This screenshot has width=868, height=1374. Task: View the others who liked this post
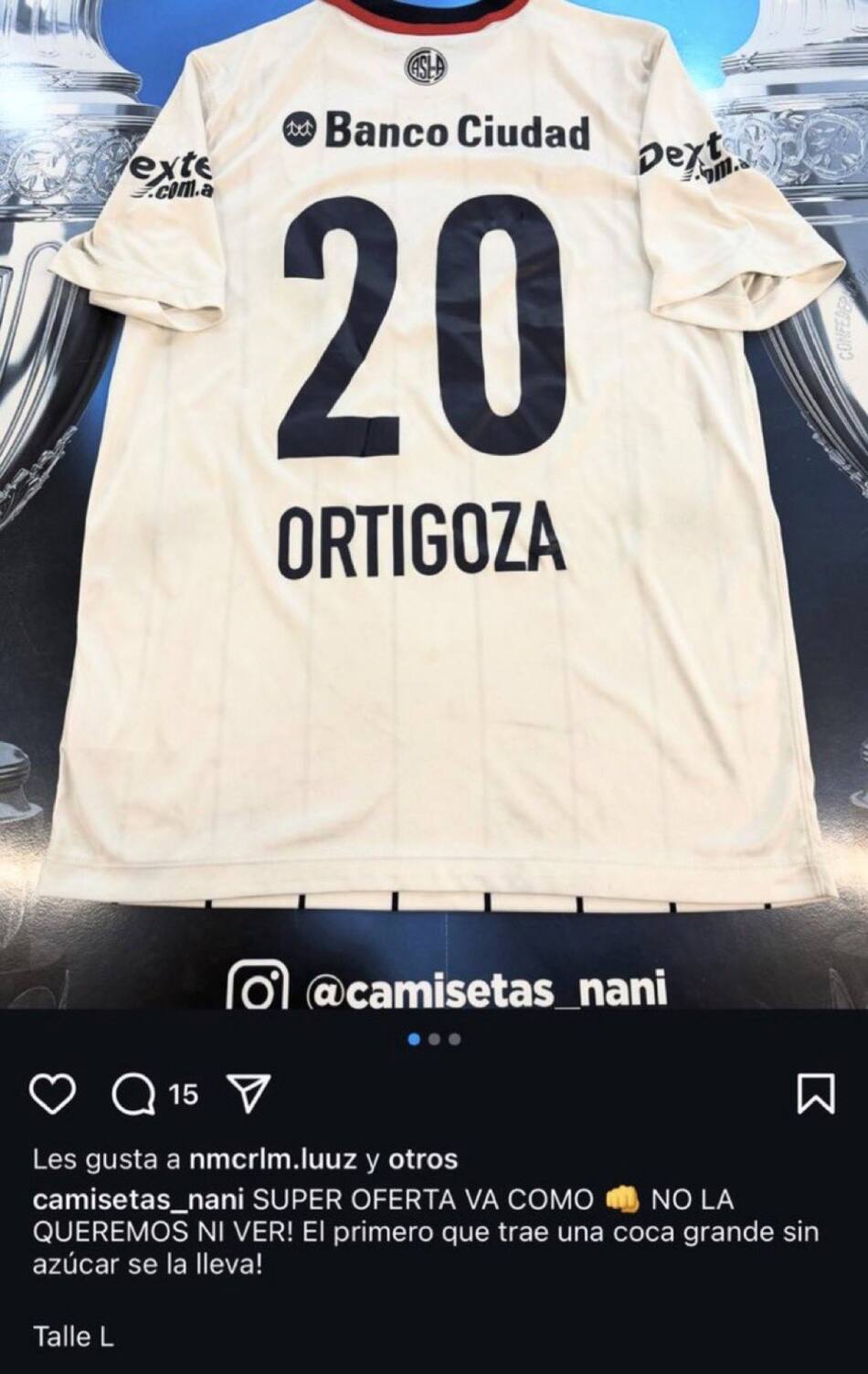tap(422, 1159)
